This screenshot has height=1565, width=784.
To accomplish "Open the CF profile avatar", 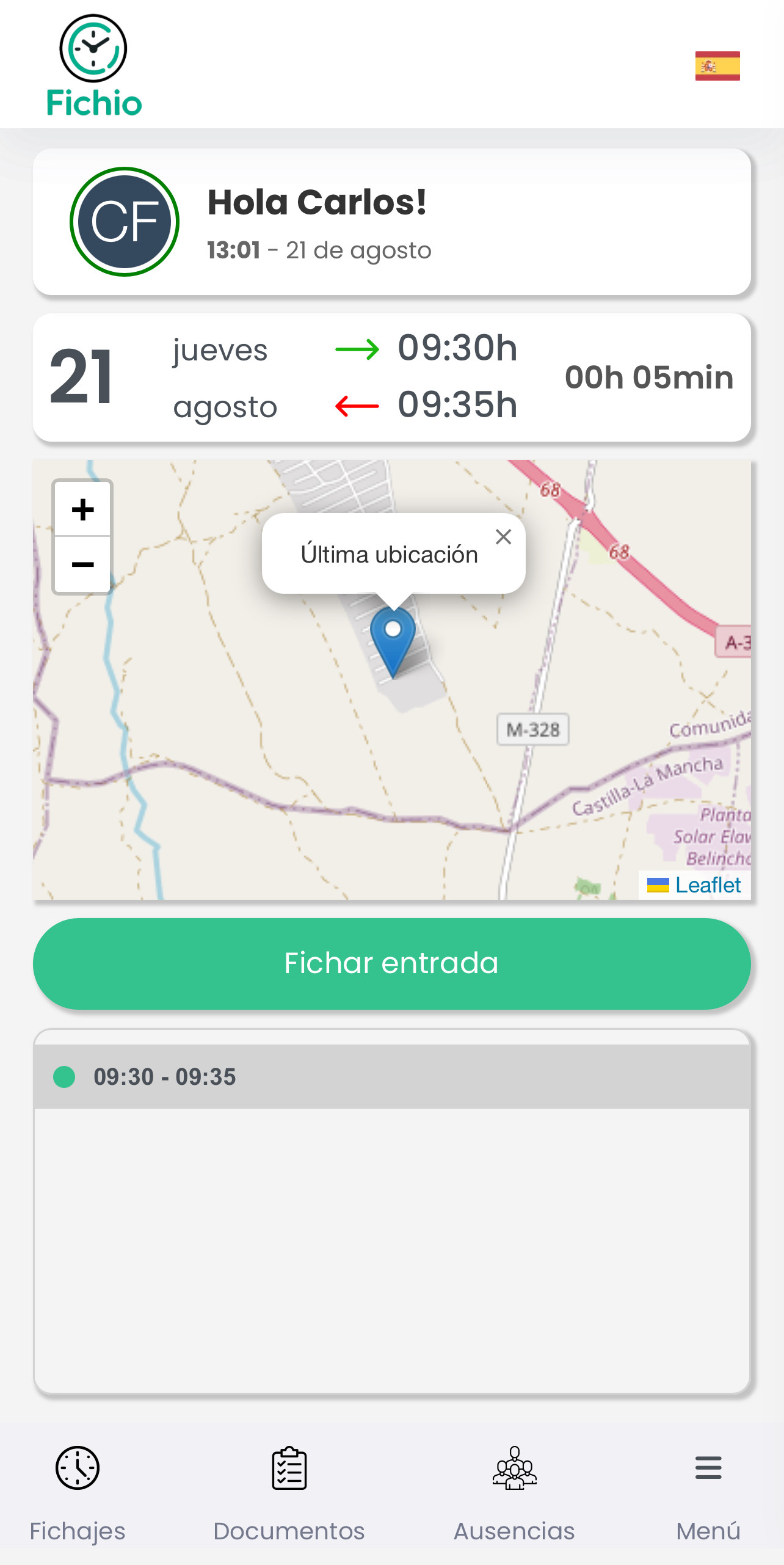I will coord(125,222).
